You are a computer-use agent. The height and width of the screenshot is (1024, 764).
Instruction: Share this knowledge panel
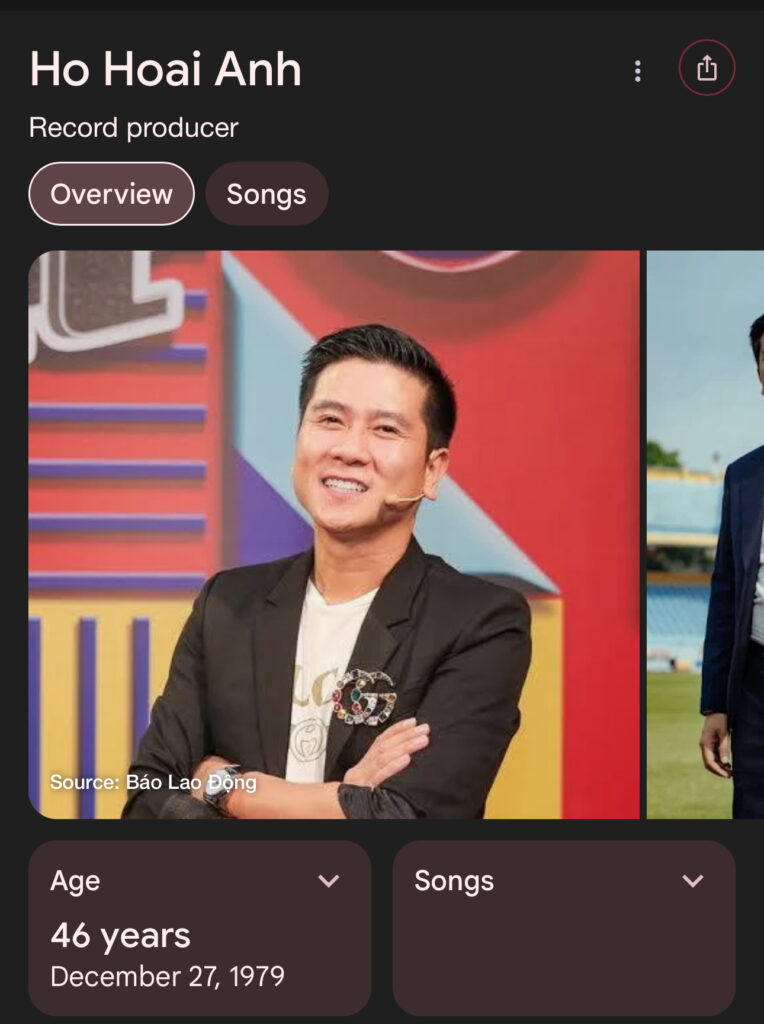coord(707,68)
